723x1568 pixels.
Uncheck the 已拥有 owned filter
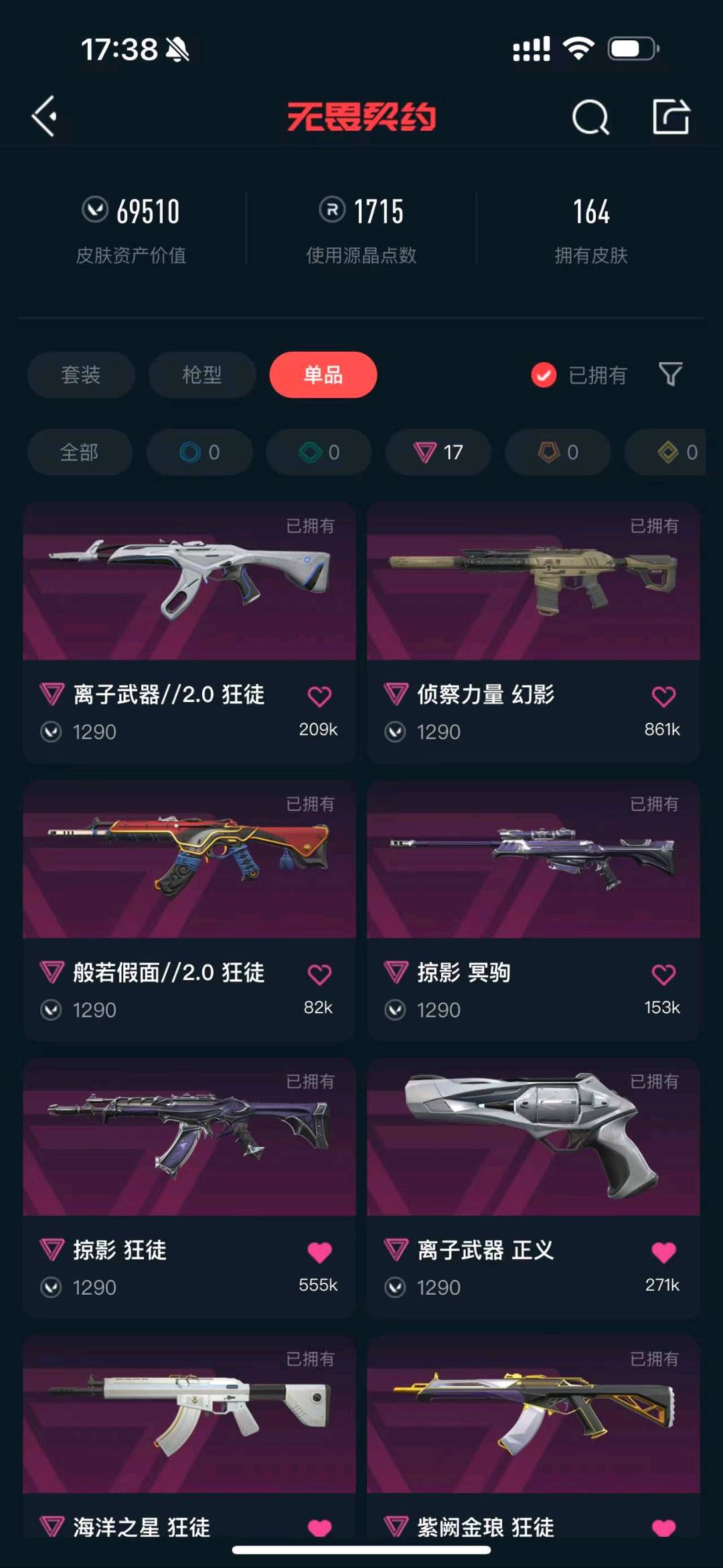point(544,375)
